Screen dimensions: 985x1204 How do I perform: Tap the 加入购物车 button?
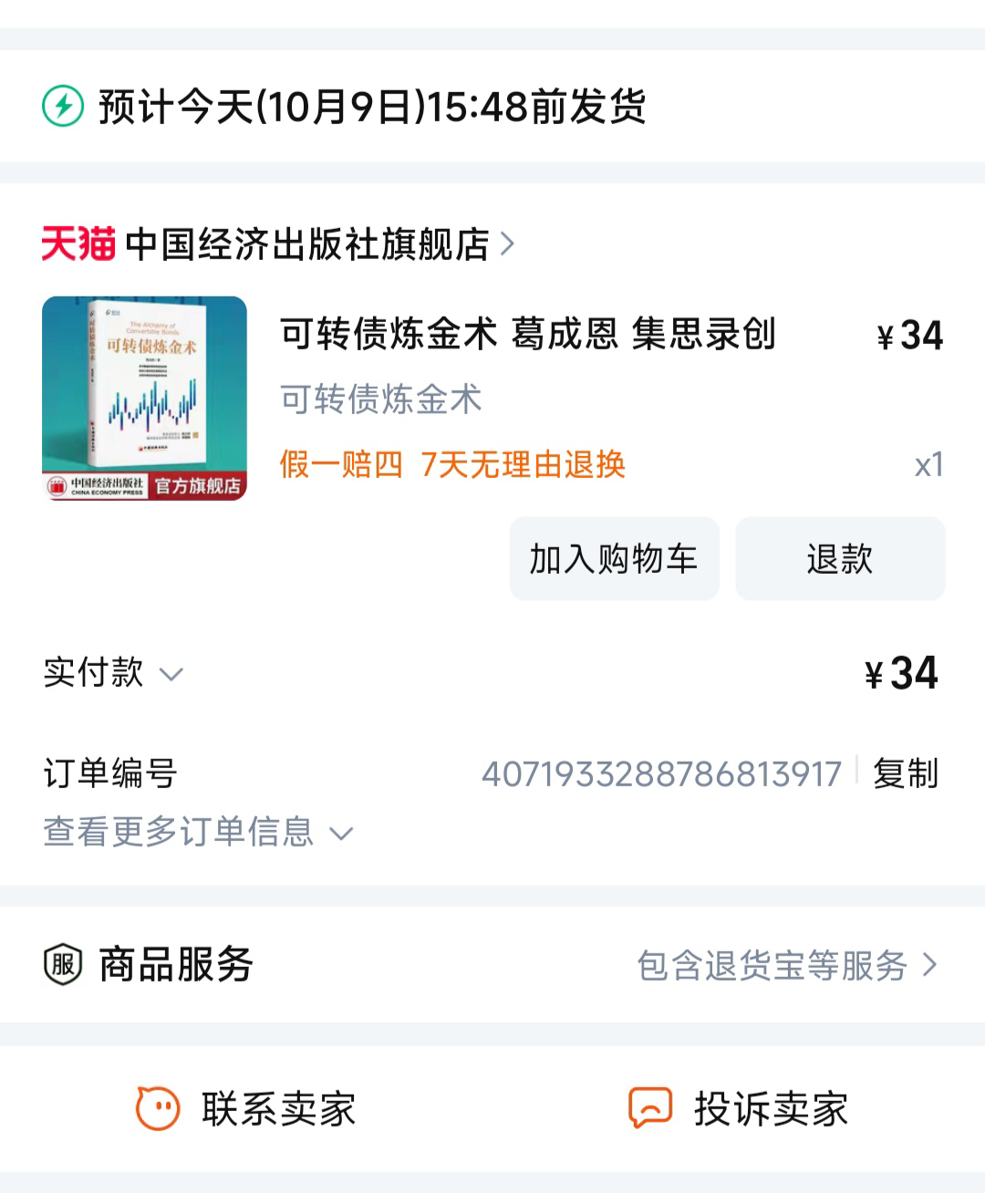614,558
